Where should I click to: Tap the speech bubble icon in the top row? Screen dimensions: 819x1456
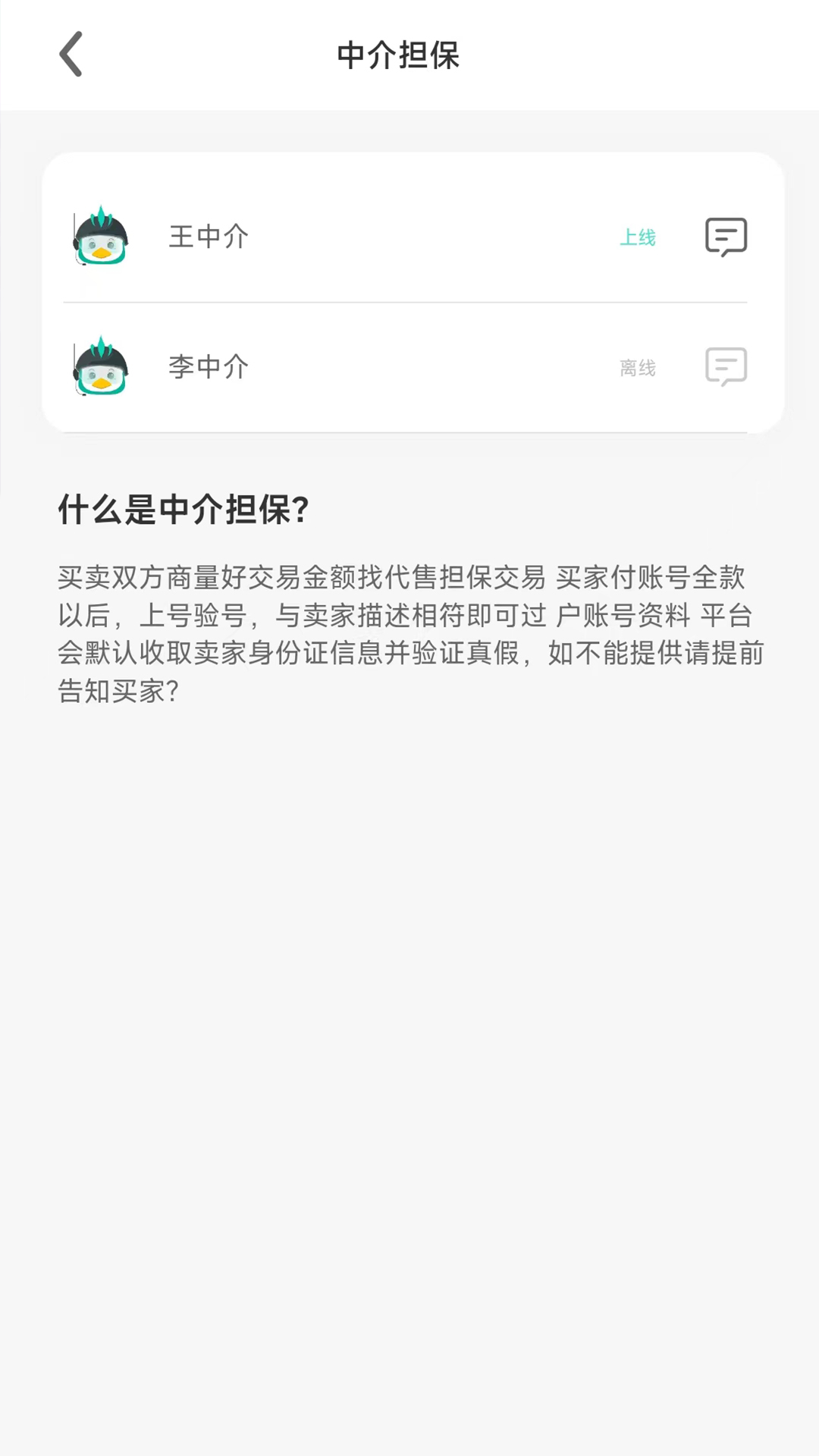[x=726, y=237]
